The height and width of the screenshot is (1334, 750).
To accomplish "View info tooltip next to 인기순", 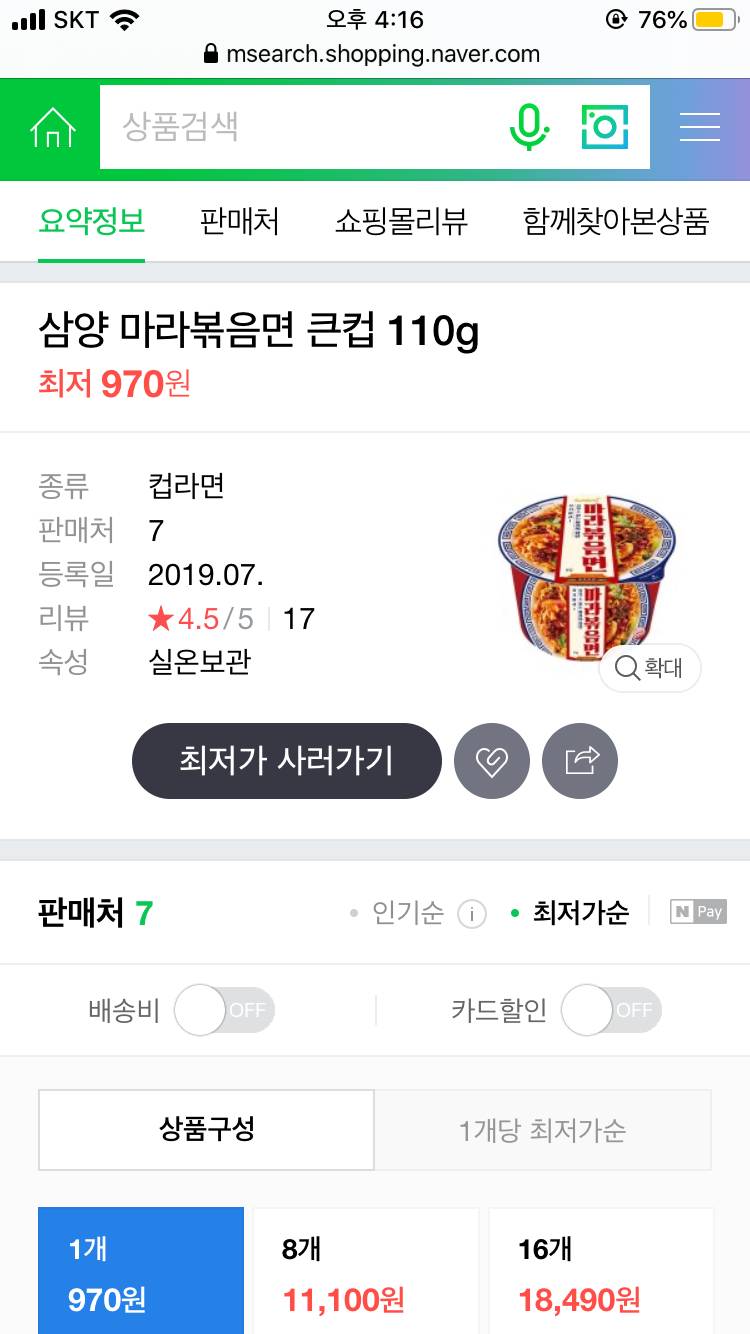I will coord(470,913).
